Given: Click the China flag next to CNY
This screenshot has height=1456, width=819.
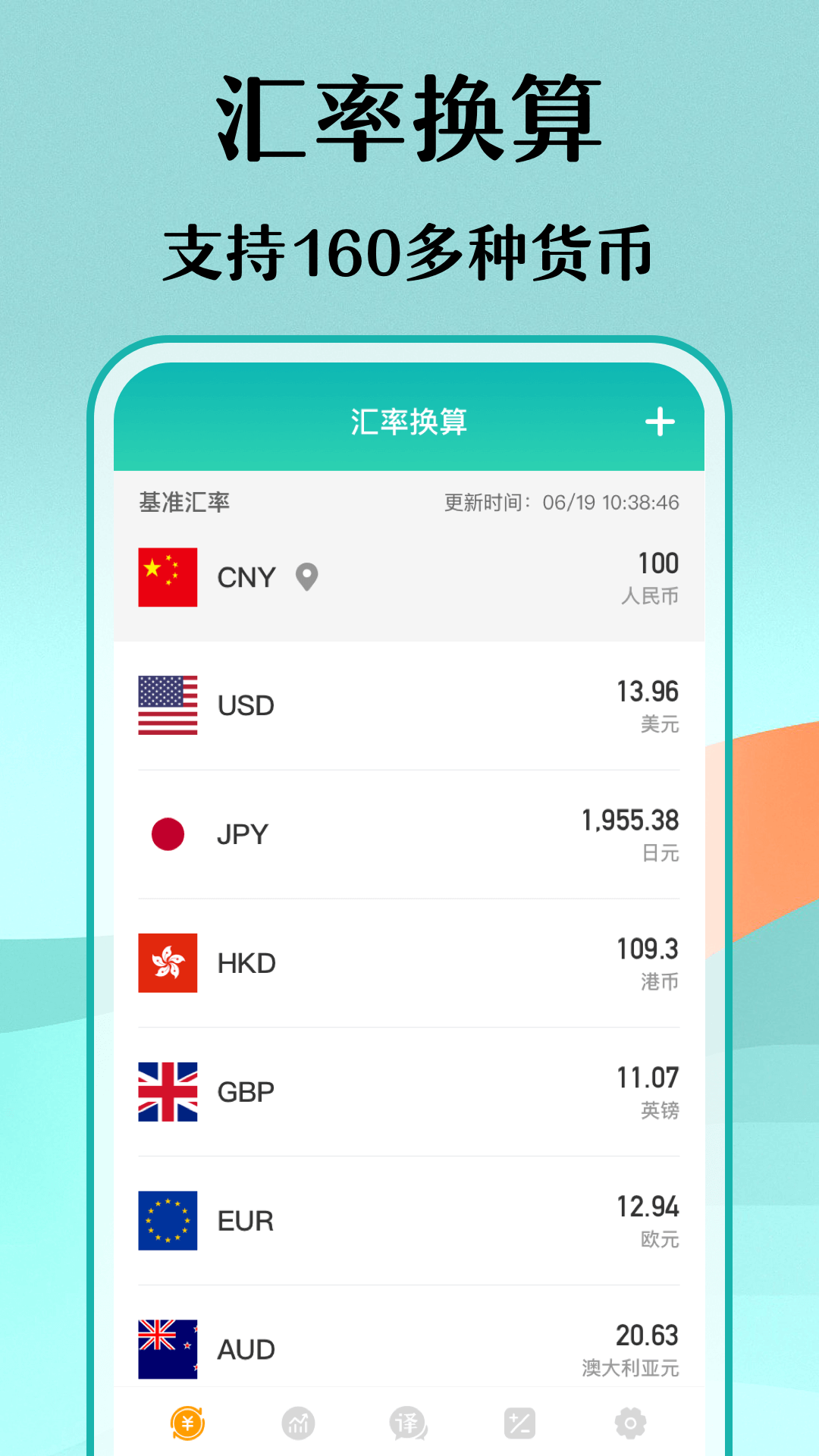Looking at the screenshot, I should click(168, 578).
